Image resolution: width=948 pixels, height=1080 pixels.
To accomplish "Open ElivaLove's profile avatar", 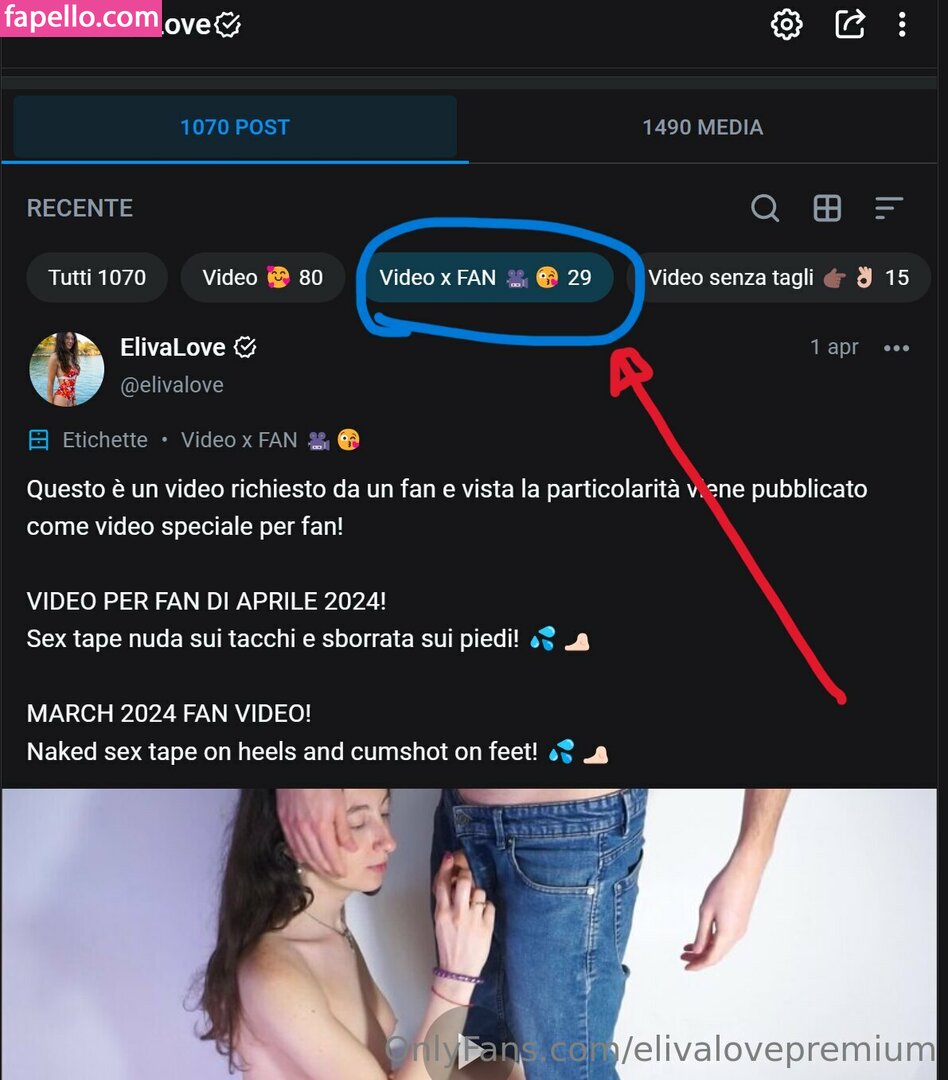I will pos(67,369).
